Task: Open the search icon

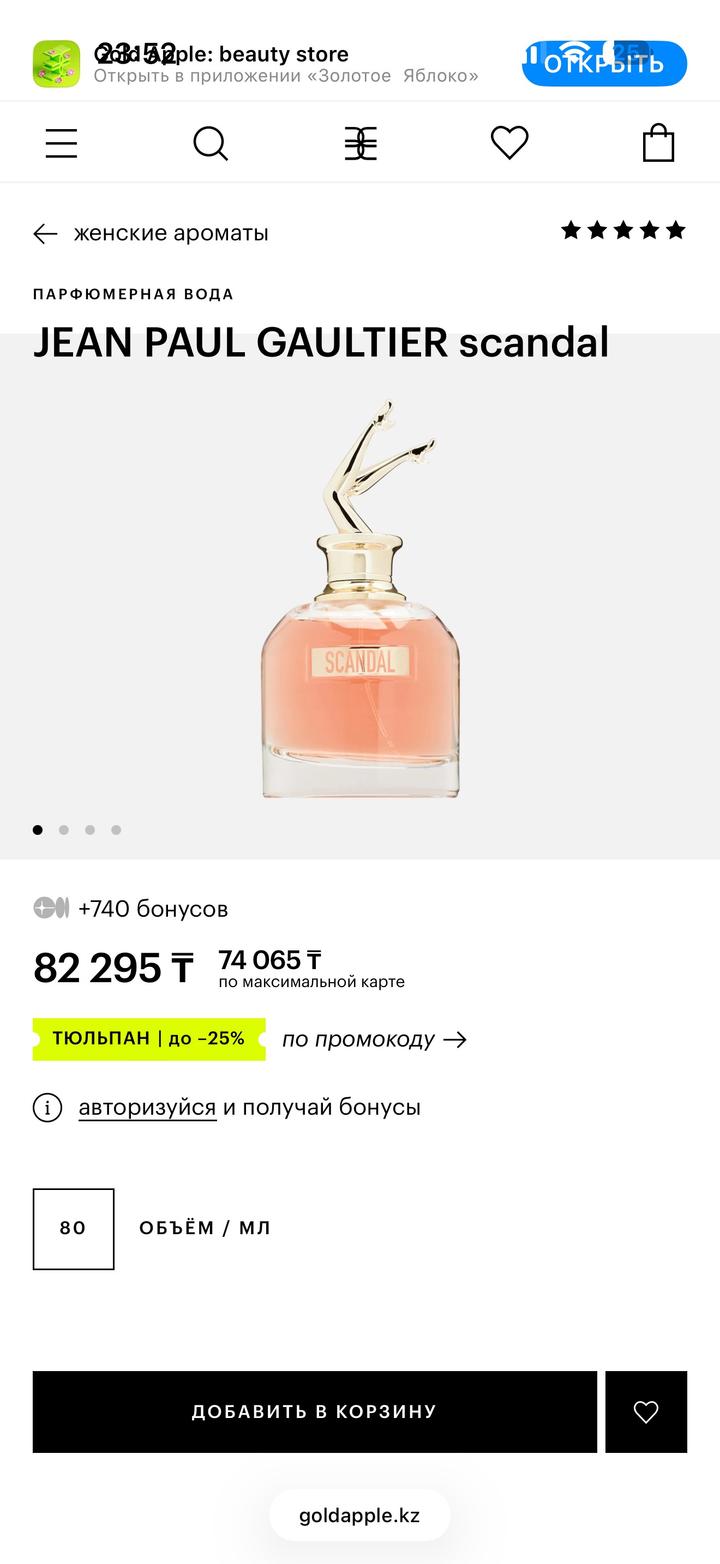Action: coord(210,144)
